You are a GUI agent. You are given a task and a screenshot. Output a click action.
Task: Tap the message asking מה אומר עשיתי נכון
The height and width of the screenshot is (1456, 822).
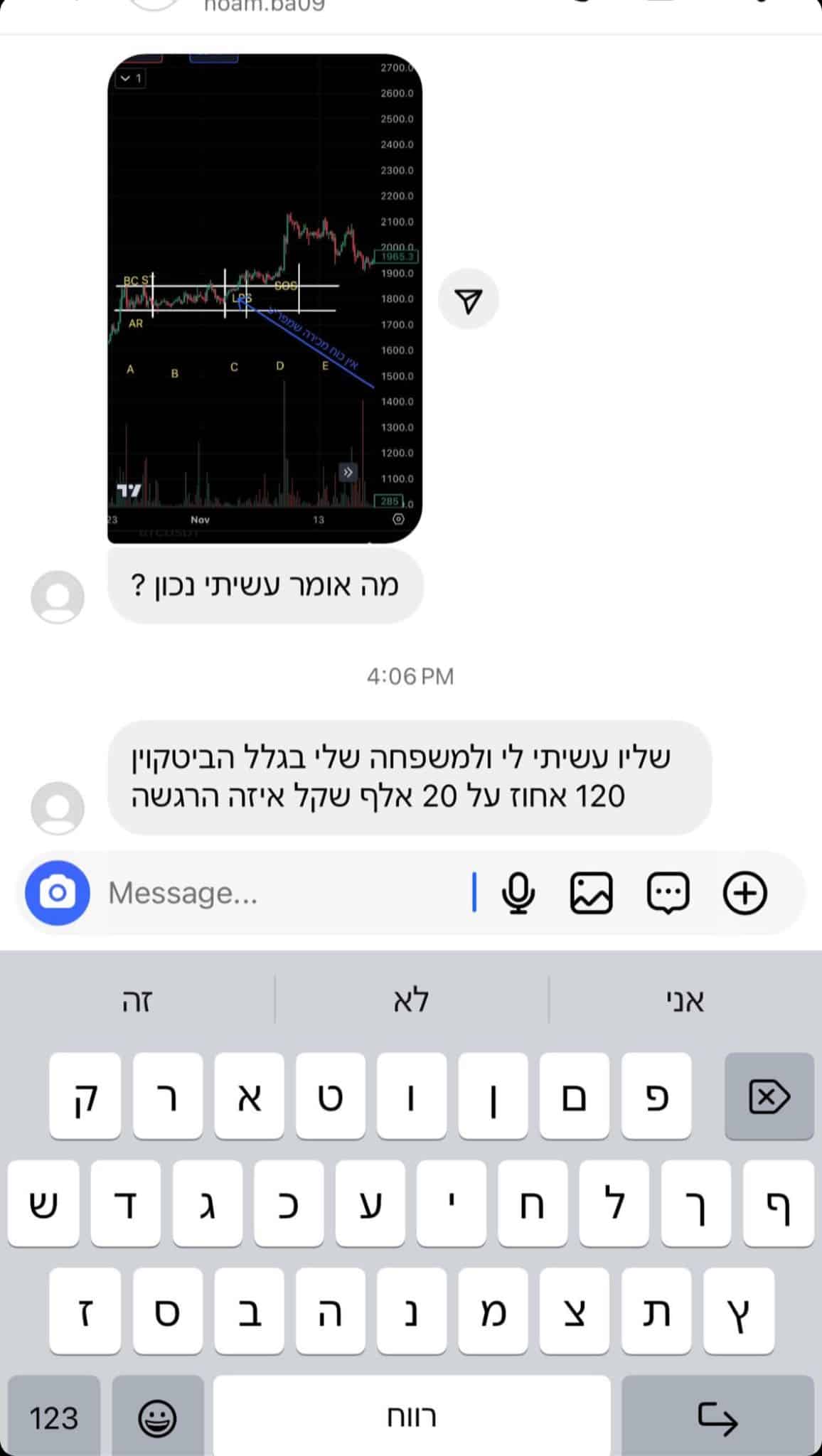pyautogui.click(x=265, y=585)
